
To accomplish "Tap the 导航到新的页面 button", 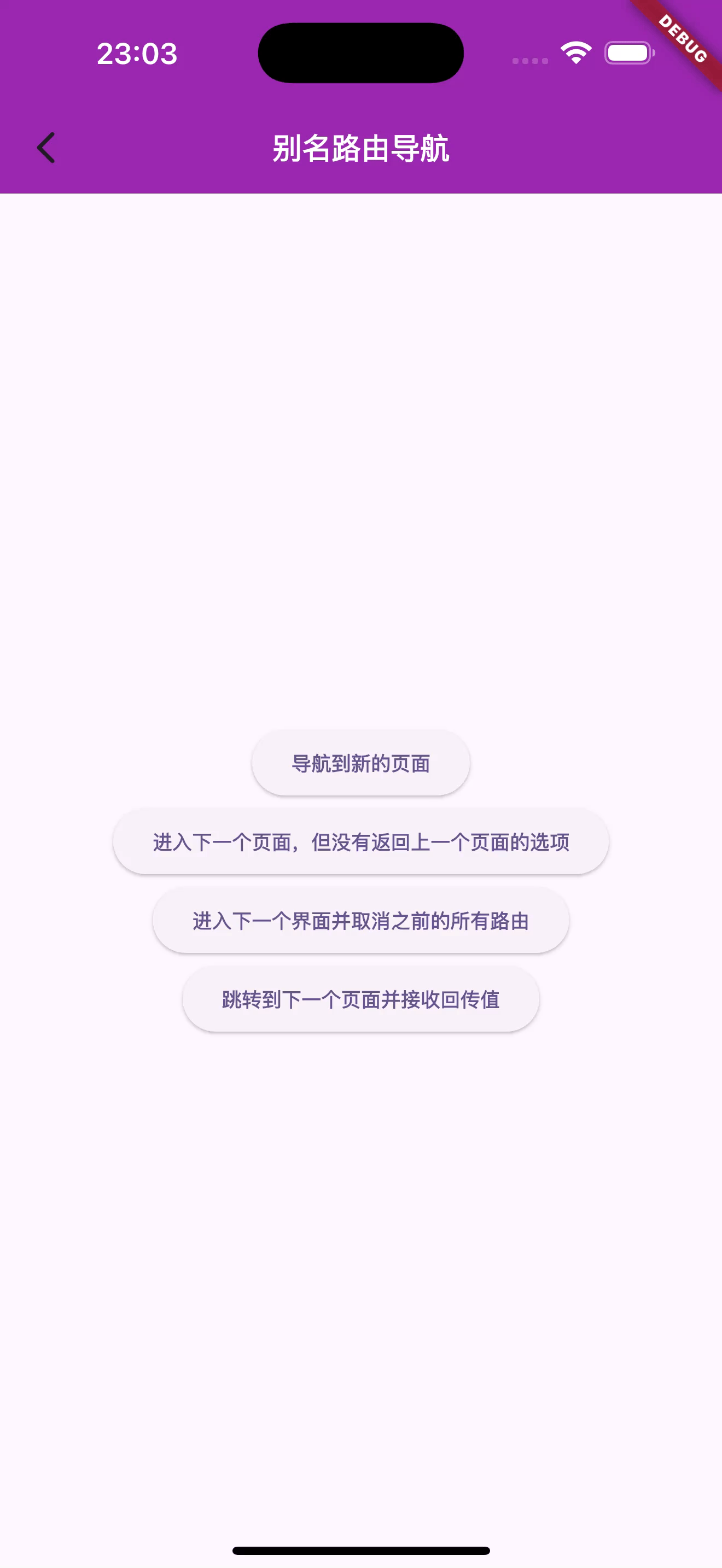I will (x=360, y=763).
